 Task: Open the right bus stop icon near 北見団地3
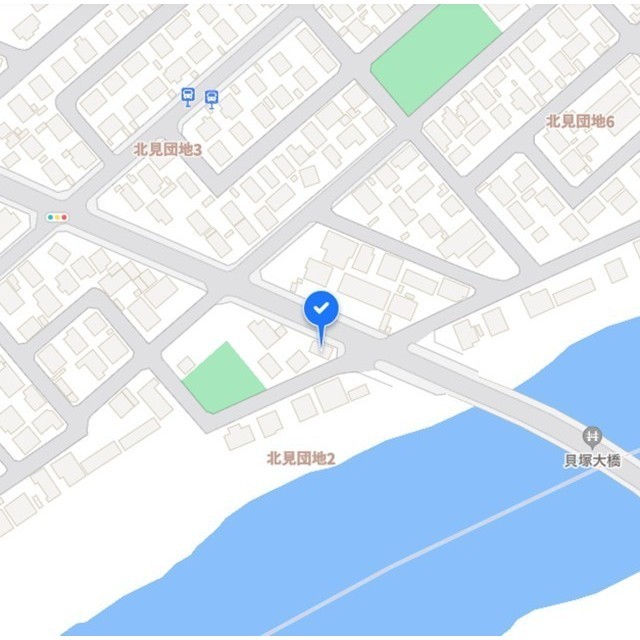tap(211, 98)
